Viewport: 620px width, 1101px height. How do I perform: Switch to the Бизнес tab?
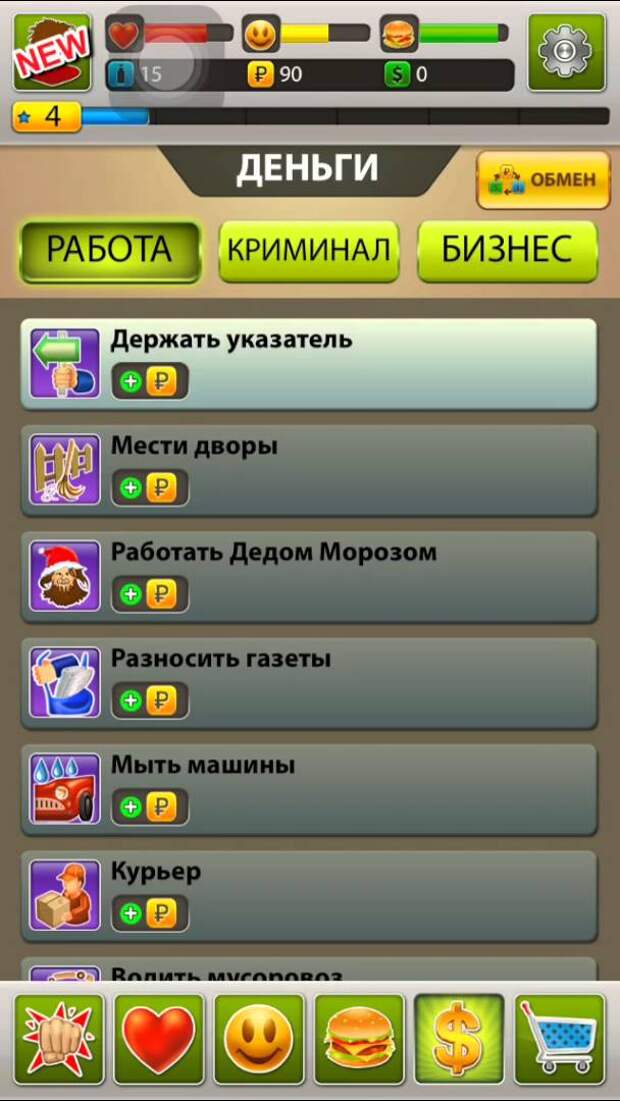507,250
